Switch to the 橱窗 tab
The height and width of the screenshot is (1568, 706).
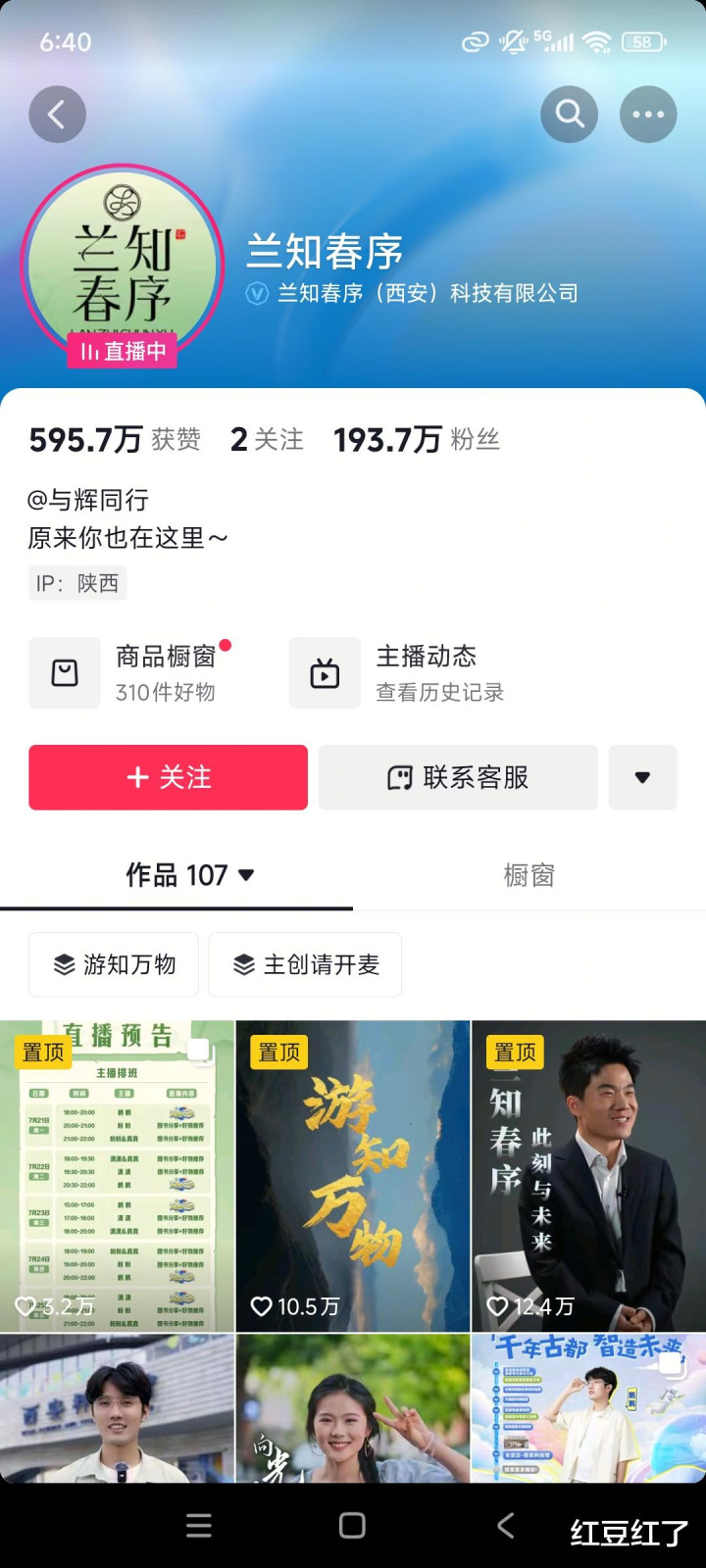pos(529,875)
